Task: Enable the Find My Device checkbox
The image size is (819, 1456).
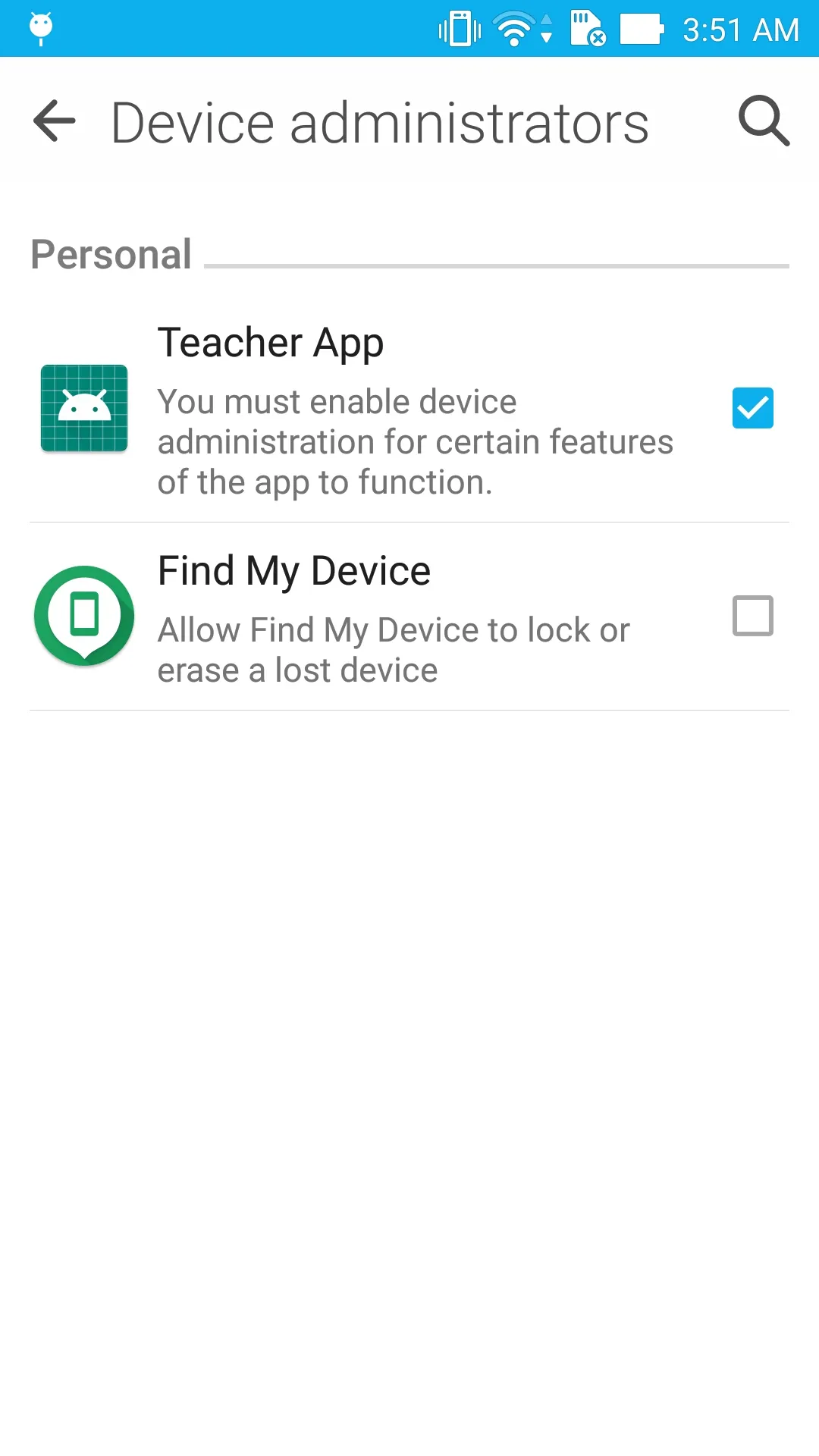Action: [752, 615]
